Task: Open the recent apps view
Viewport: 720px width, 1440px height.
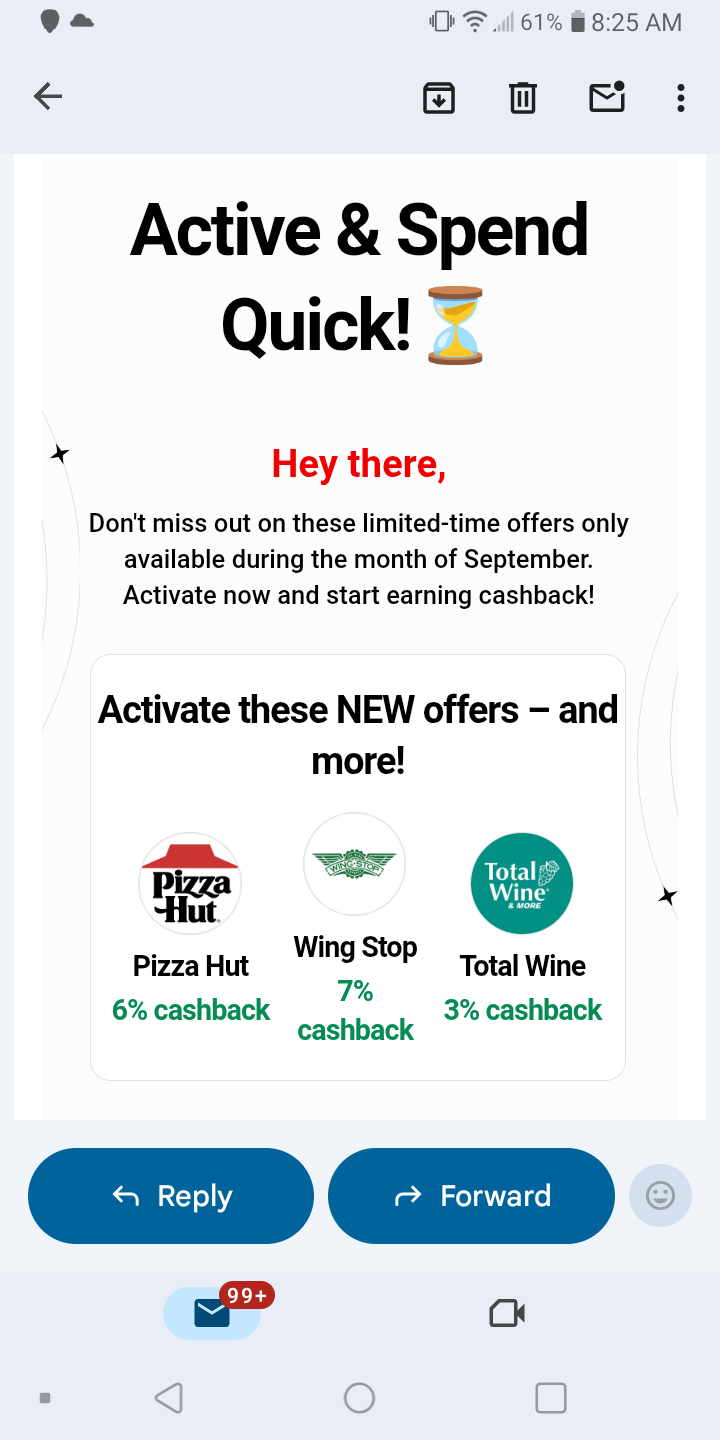Action: pos(551,1398)
